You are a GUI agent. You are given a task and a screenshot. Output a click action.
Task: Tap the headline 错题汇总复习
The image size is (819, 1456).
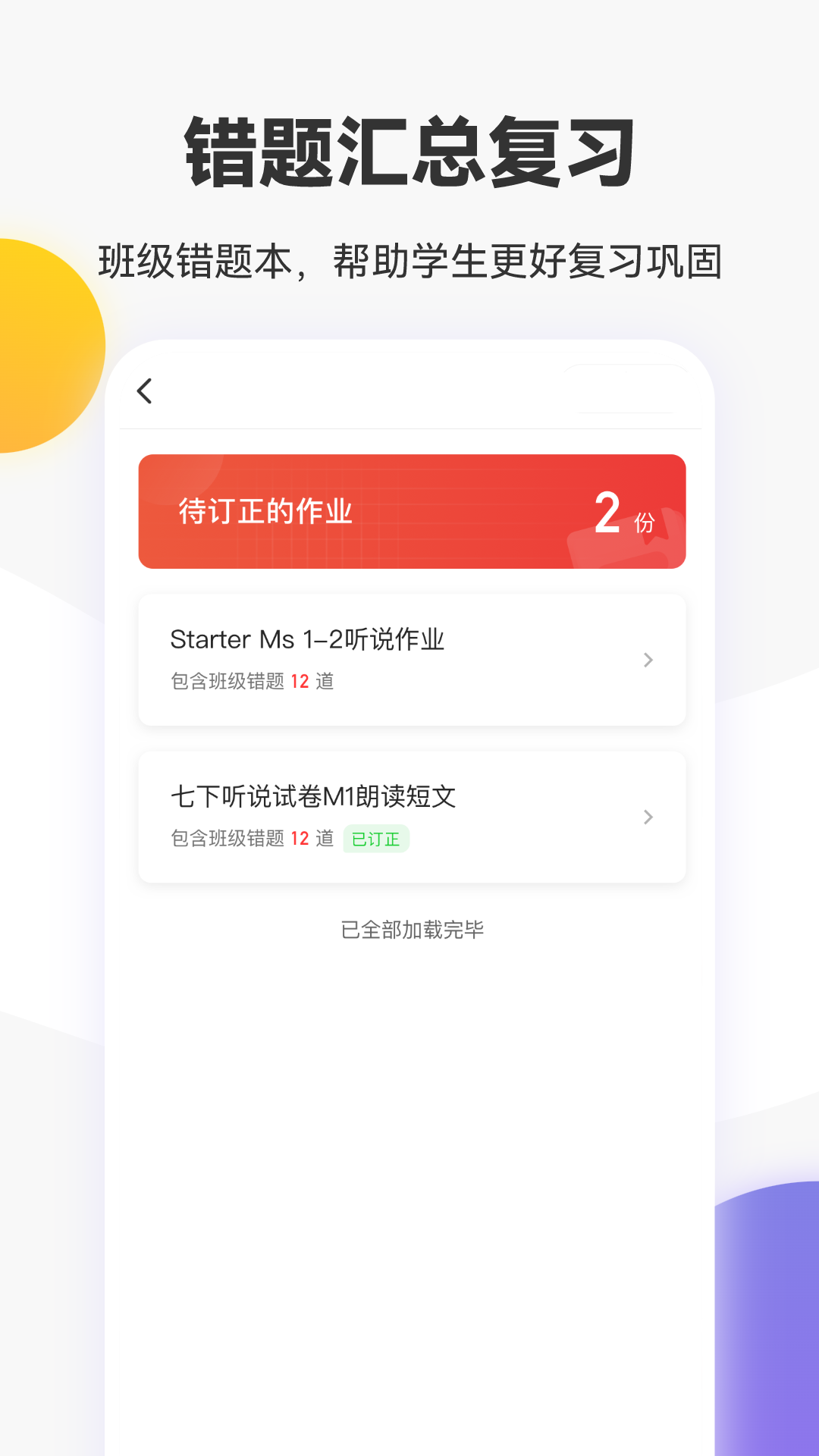coord(409,149)
